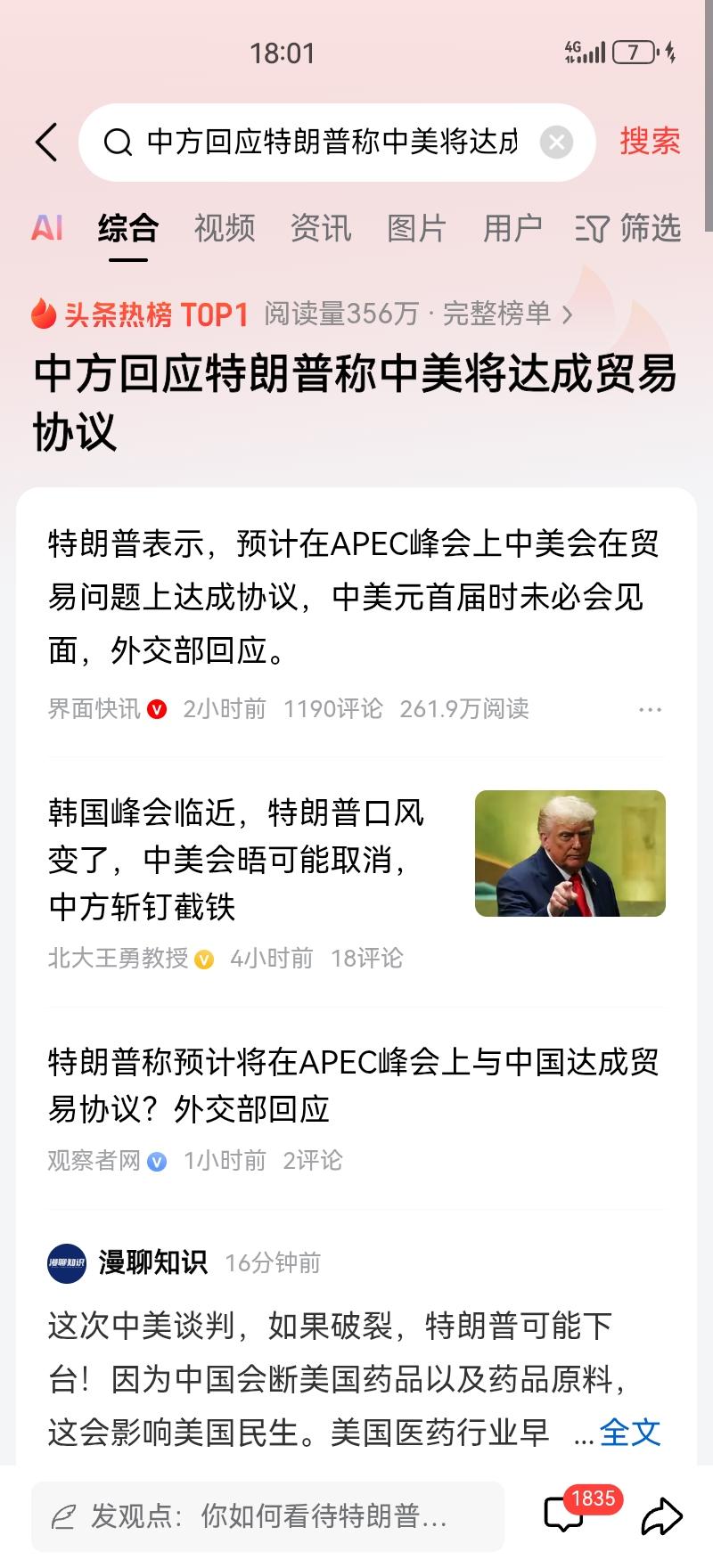
Task: Clear the search query text
Action: [x=556, y=143]
